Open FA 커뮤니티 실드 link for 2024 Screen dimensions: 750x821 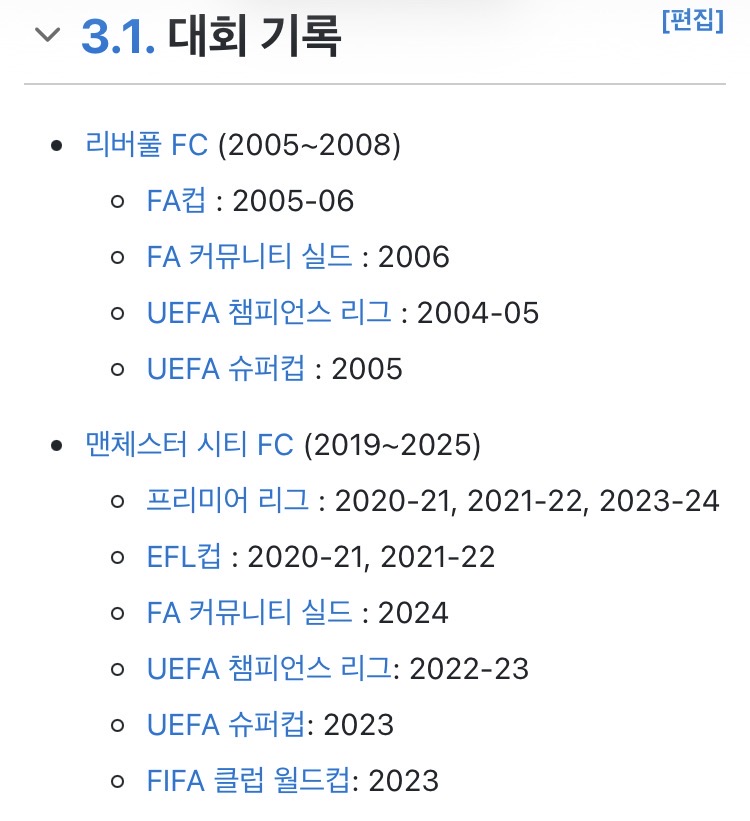[x=250, y=612]
